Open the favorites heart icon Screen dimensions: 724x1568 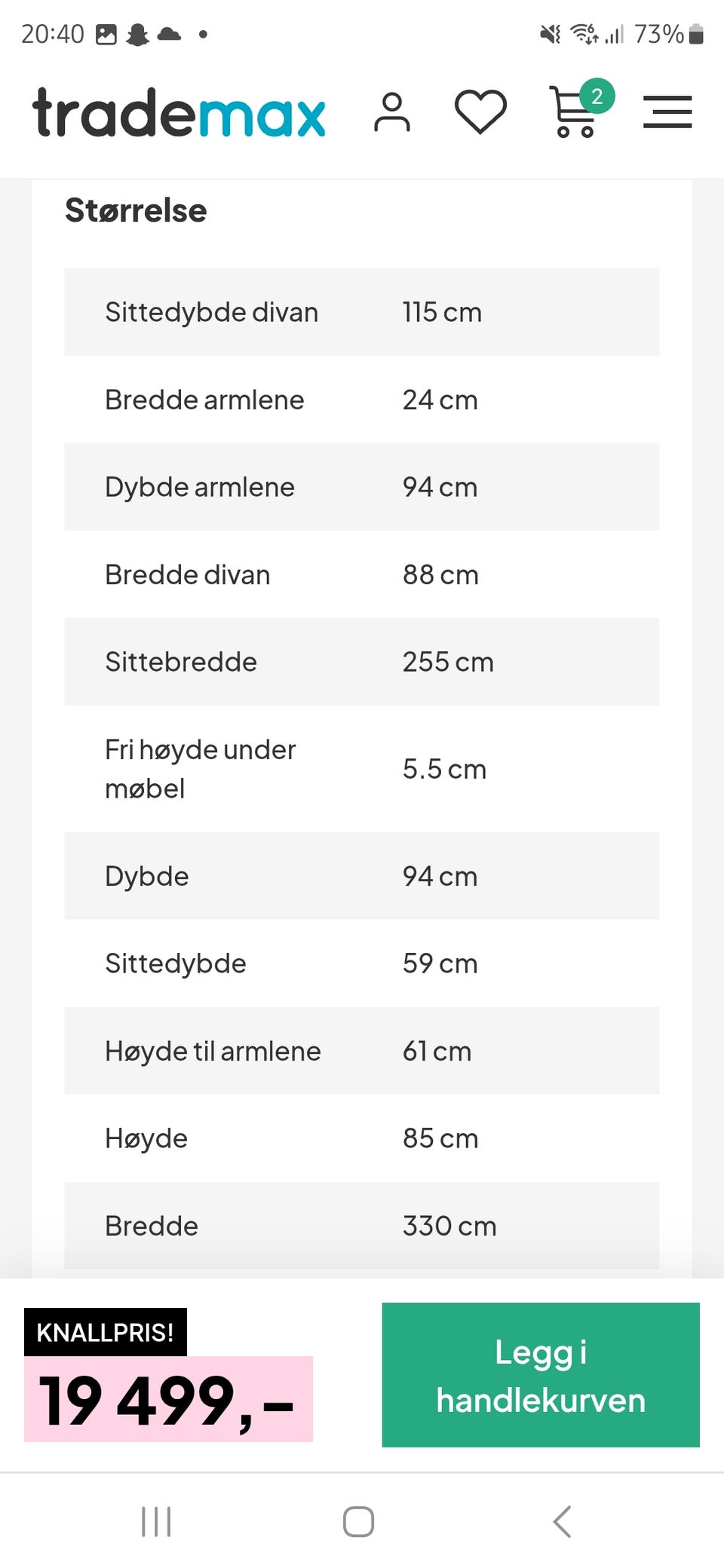point(481,113)
